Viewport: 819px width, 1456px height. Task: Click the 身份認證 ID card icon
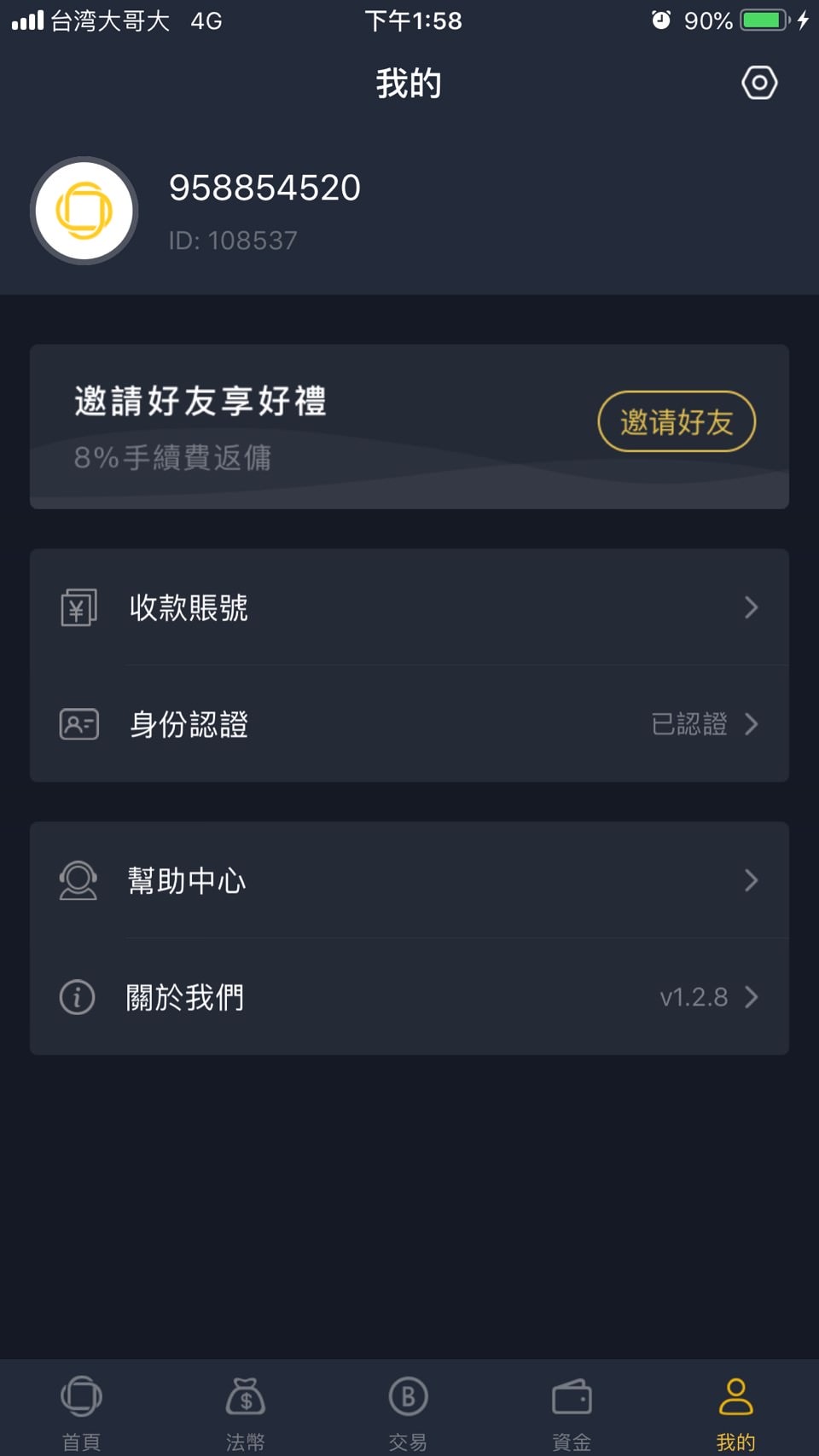(x=78, y=724)
